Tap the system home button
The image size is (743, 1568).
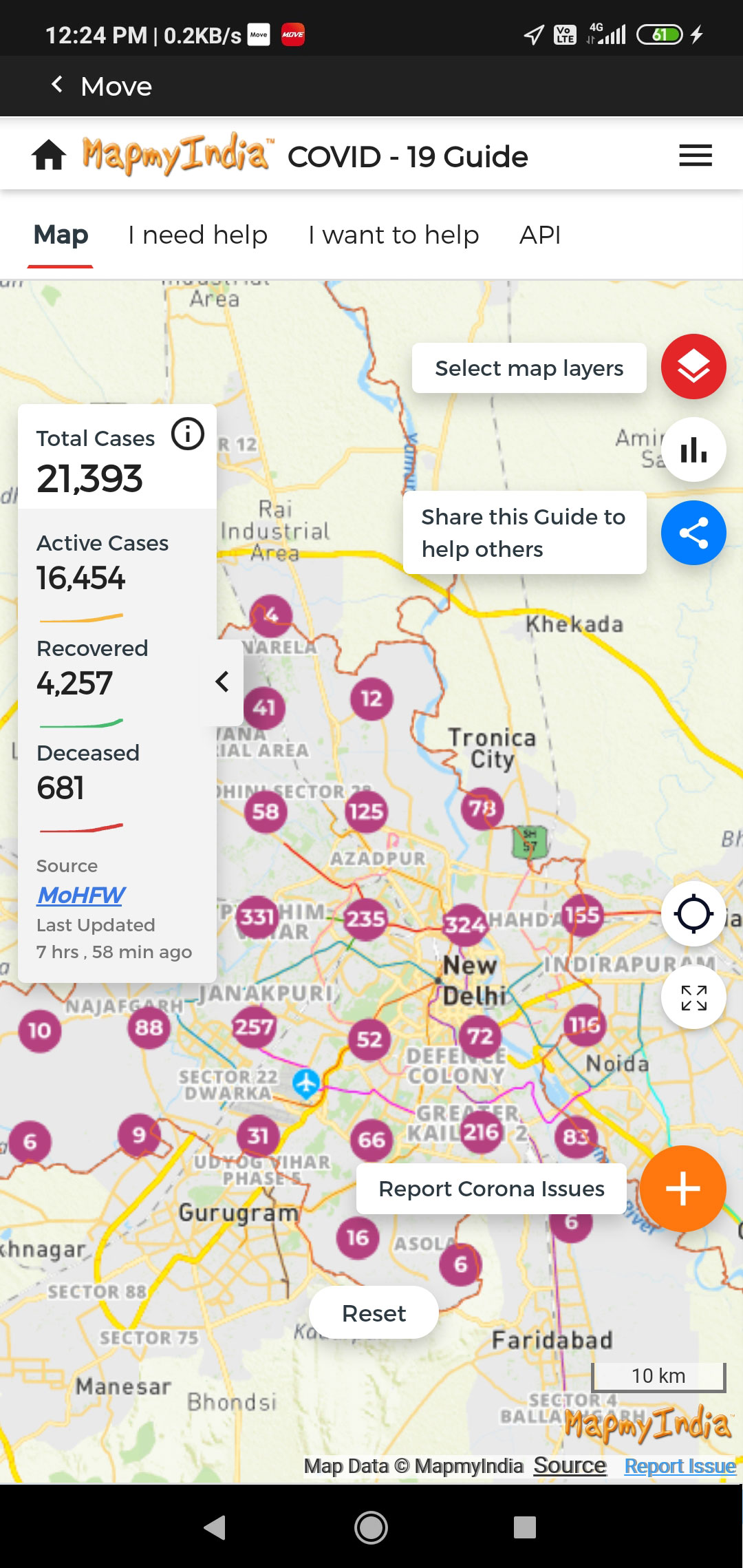[x=371, y=1527]
